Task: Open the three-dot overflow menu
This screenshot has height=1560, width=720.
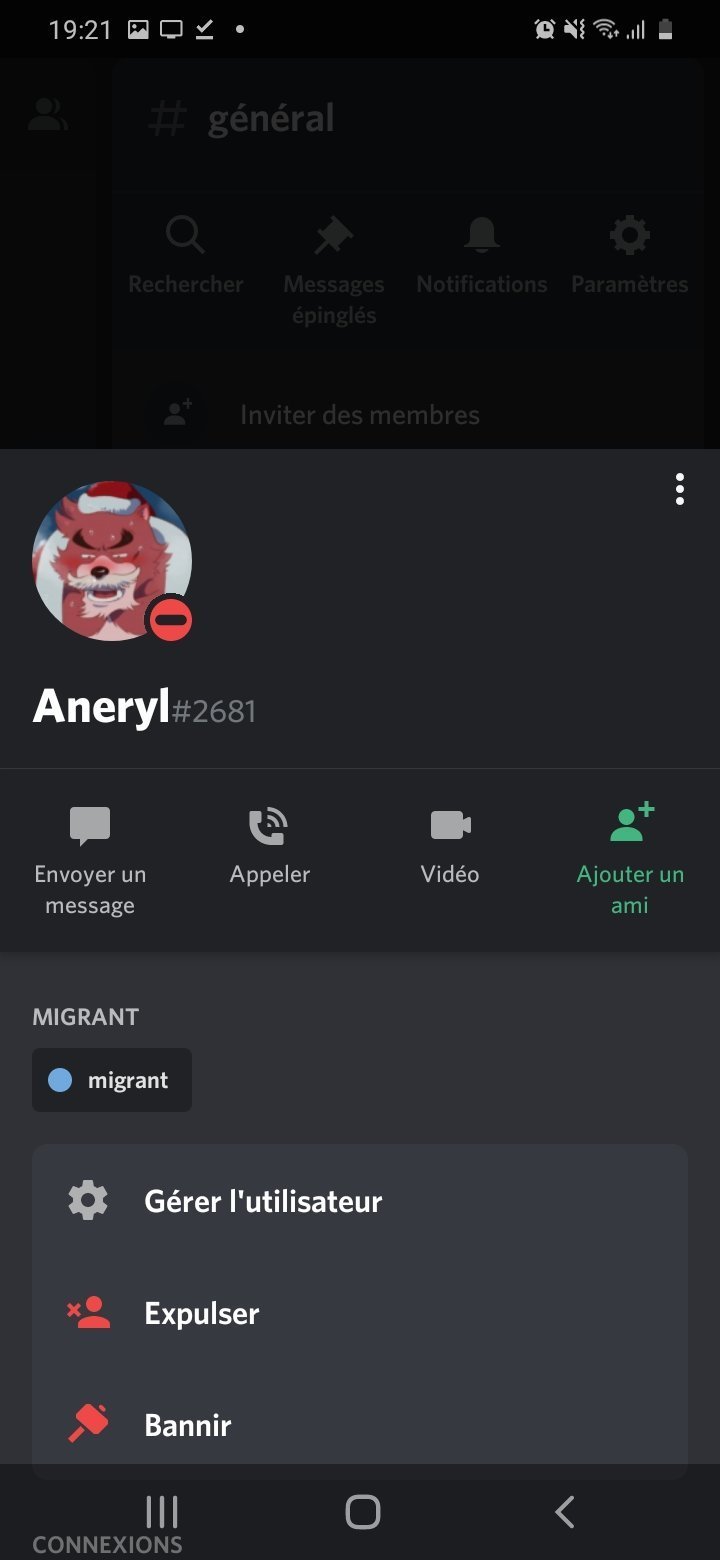Action: pos(680,489)
